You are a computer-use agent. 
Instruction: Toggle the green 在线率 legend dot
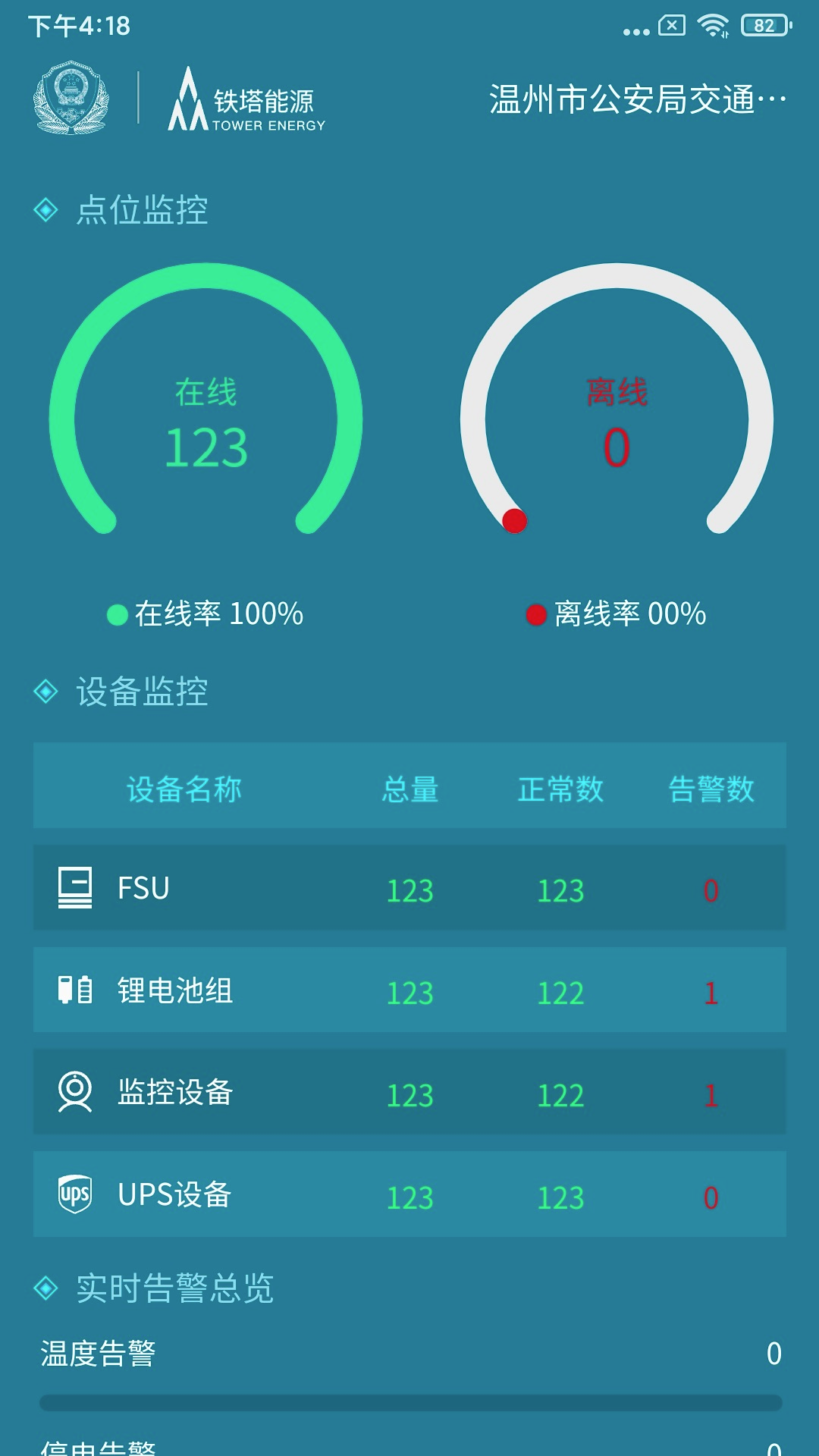coord(118,613)
